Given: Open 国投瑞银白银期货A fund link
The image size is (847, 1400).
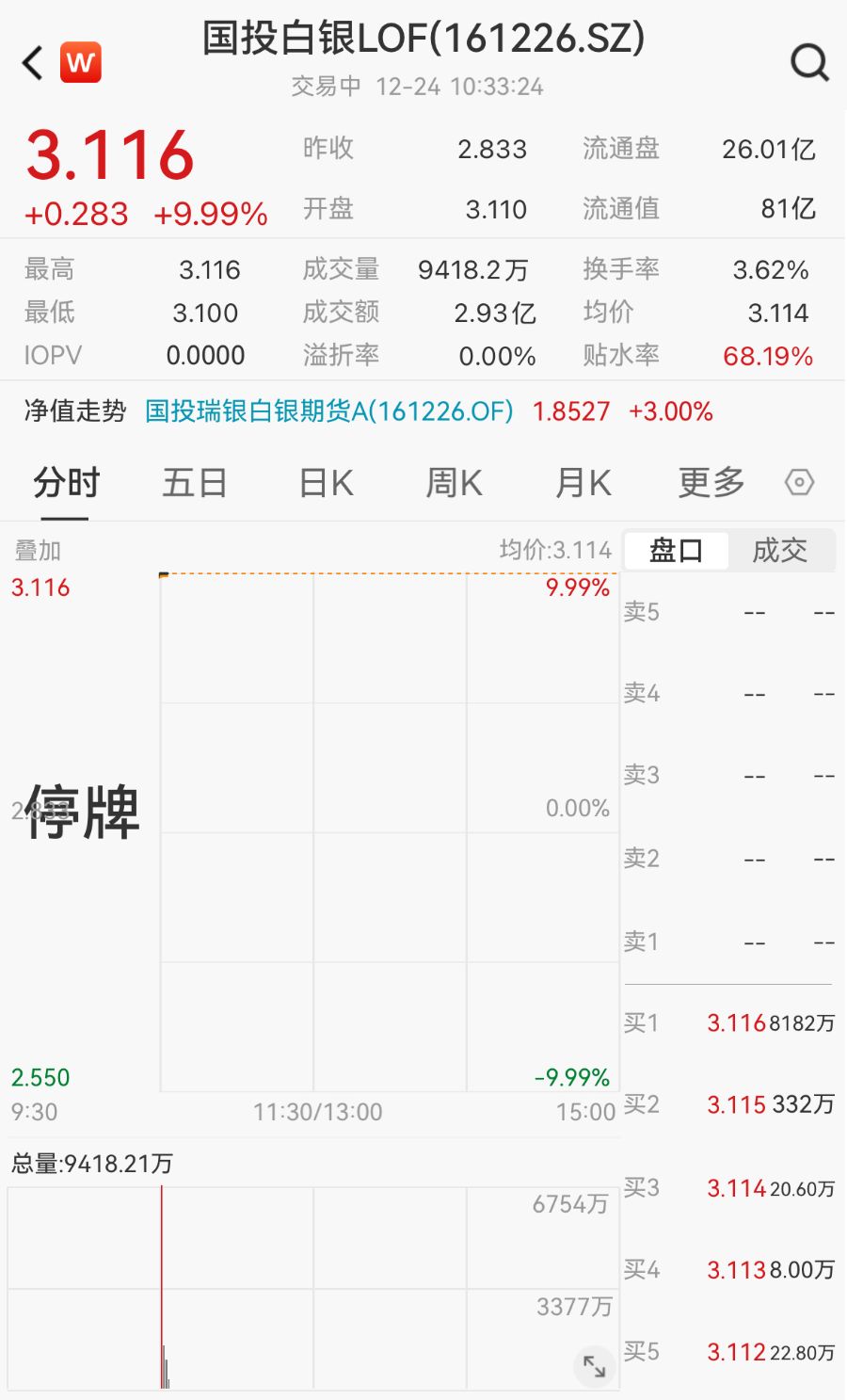Looking at the screenshot, I should (329, 411).
